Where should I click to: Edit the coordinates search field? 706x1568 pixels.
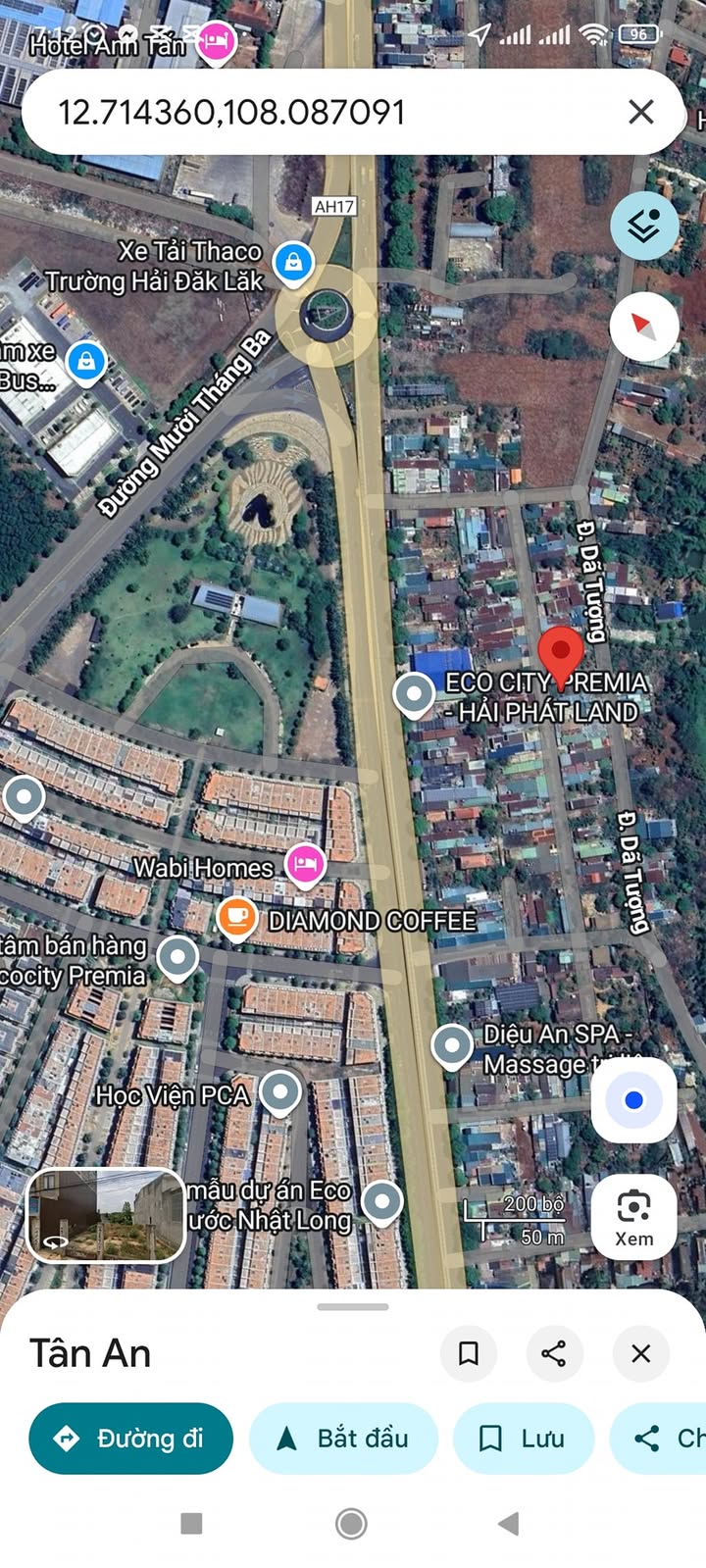pyautogui.click(x=294, y=112)
